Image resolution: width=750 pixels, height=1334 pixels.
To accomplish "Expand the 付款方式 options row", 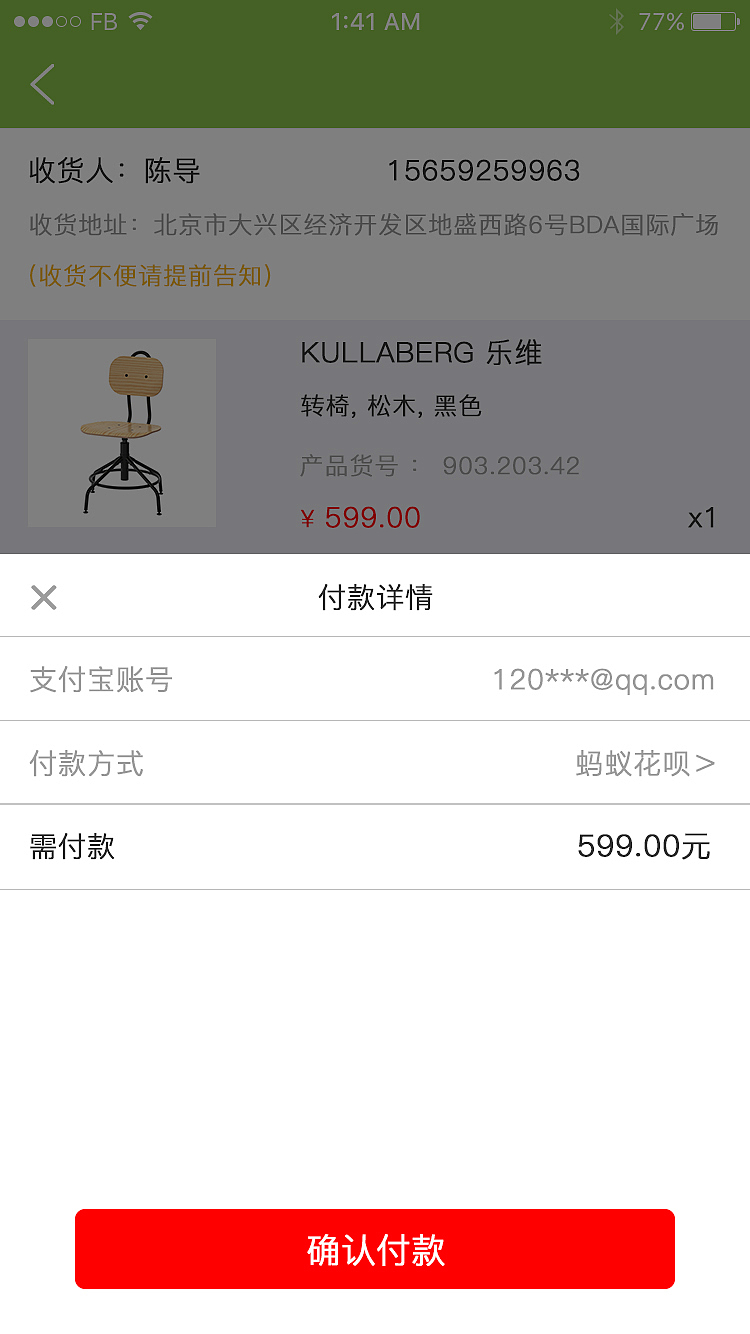I will (375, 763).
